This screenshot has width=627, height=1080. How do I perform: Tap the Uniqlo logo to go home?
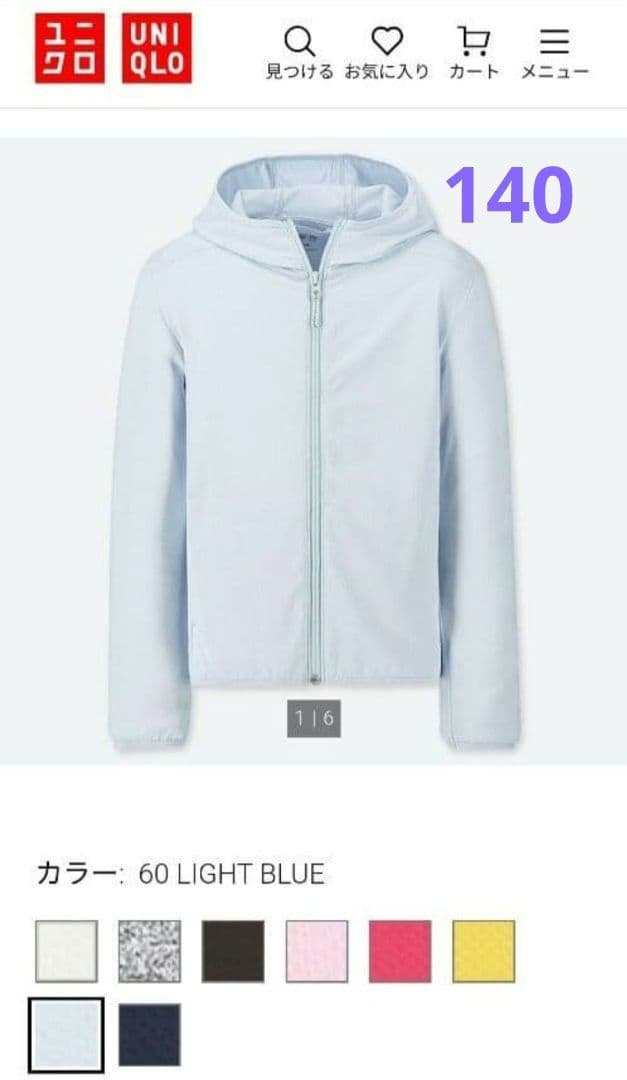[x=114, y=48]
